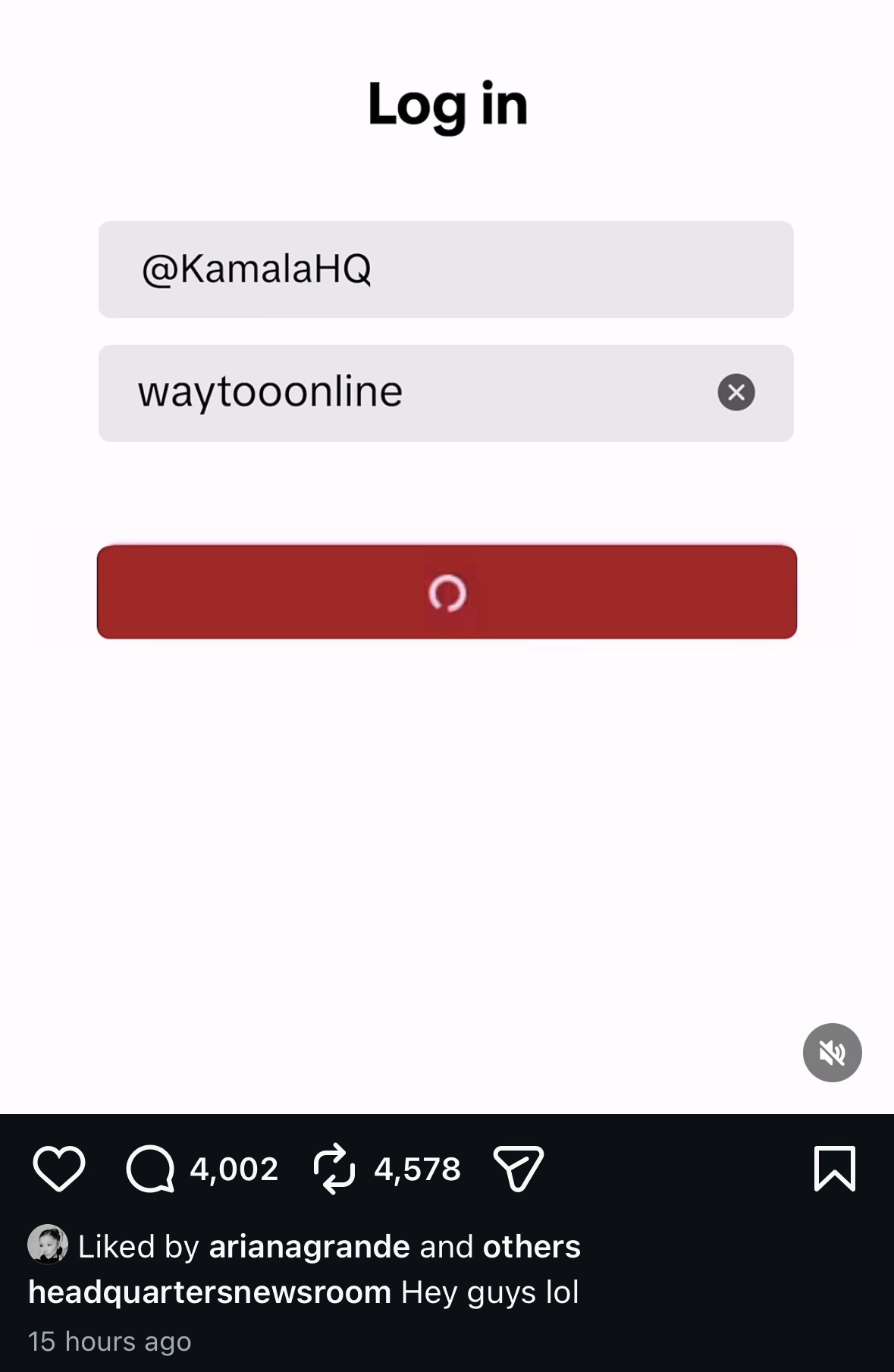This screenshot has width=894, height=1372.
Task: Like the headquartersnewsroom post
Action: pos(58,1169)
